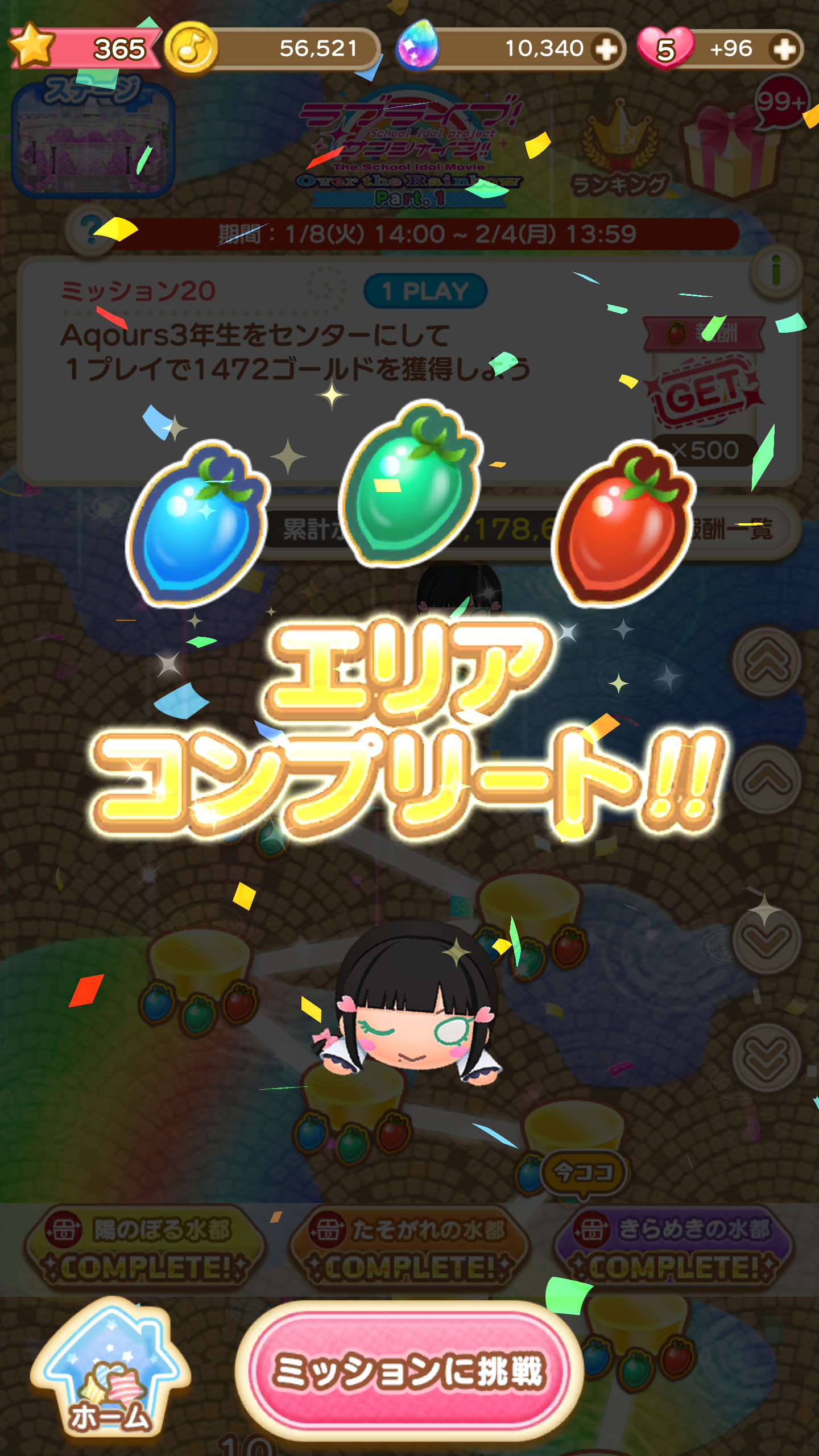Add more rainbow gems with plus
819x1456 pixels.
[x=606, y=49]
